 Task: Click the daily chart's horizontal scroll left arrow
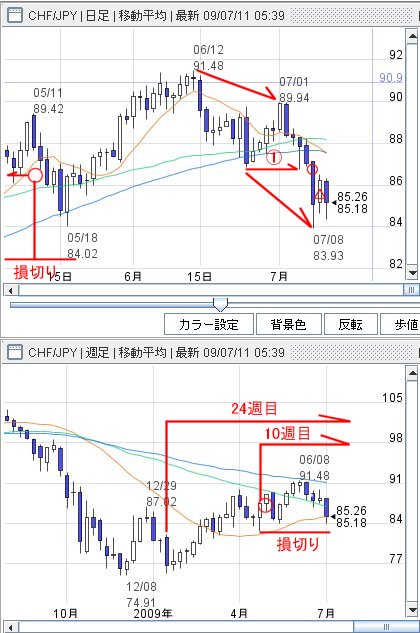click(x=10, y=290)
